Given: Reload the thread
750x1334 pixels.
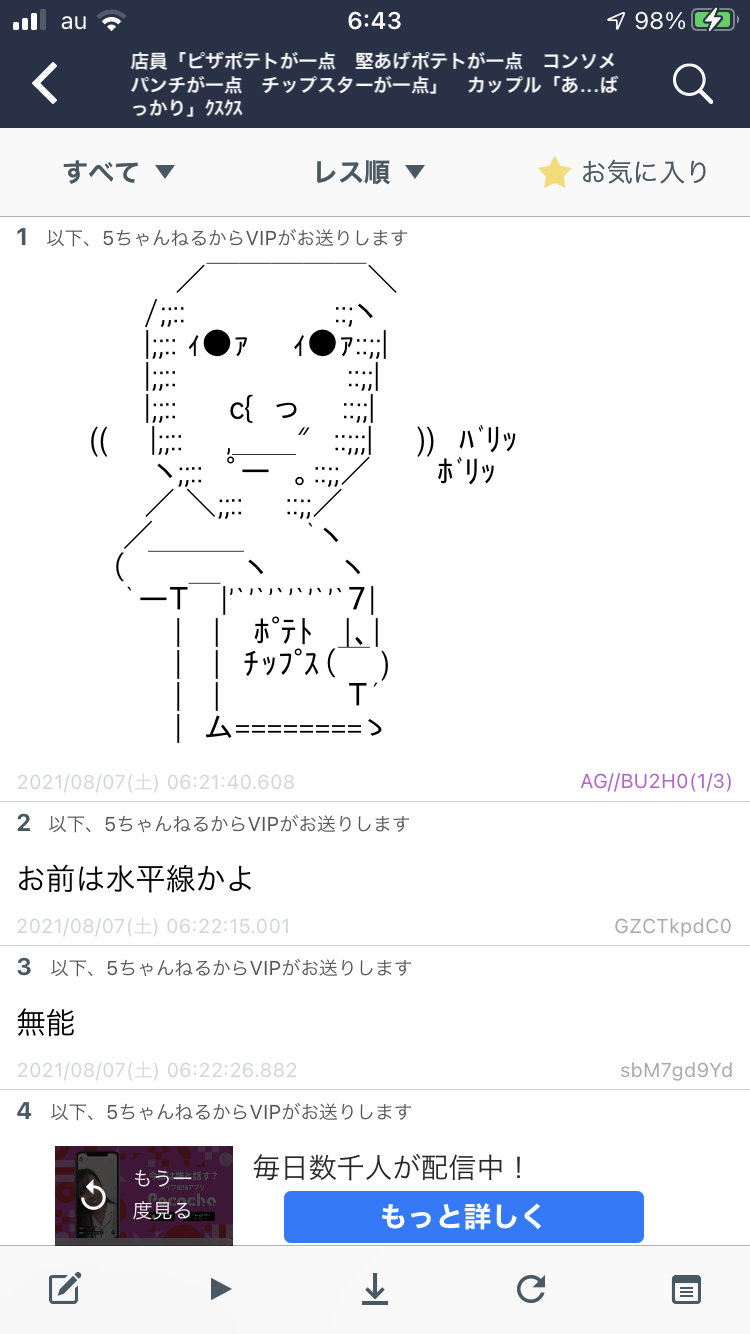Looking at the screenshot, I should tap(530, 1289).
